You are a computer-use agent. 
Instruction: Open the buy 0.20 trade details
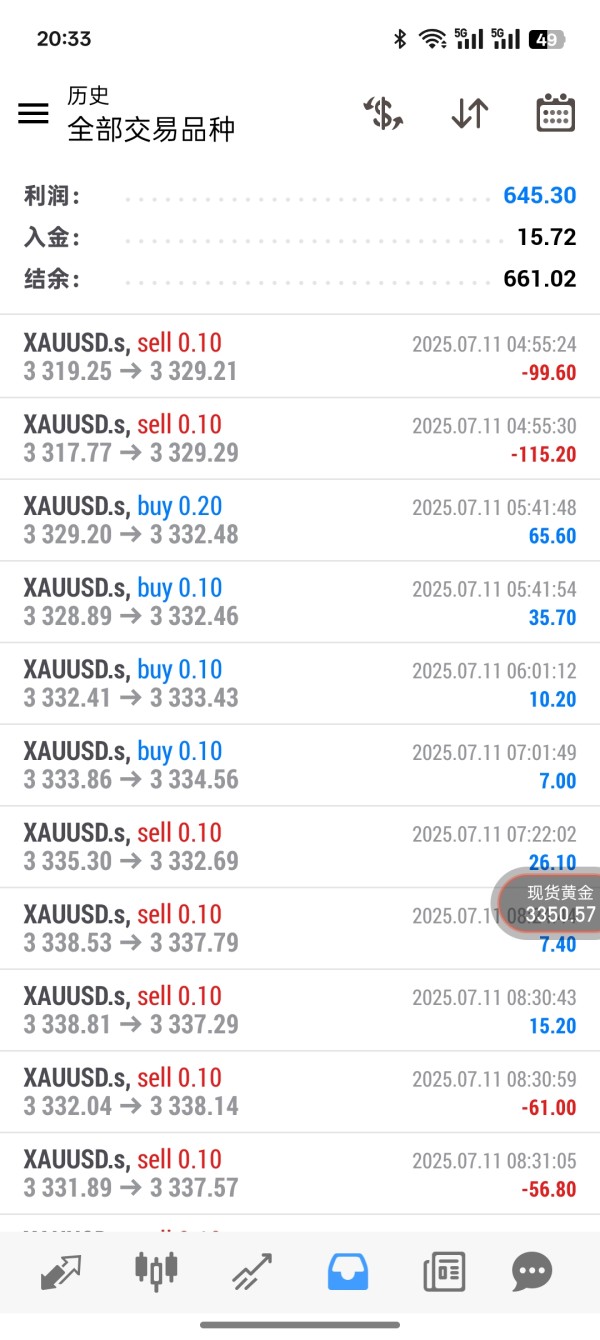[x=300, y=520]
